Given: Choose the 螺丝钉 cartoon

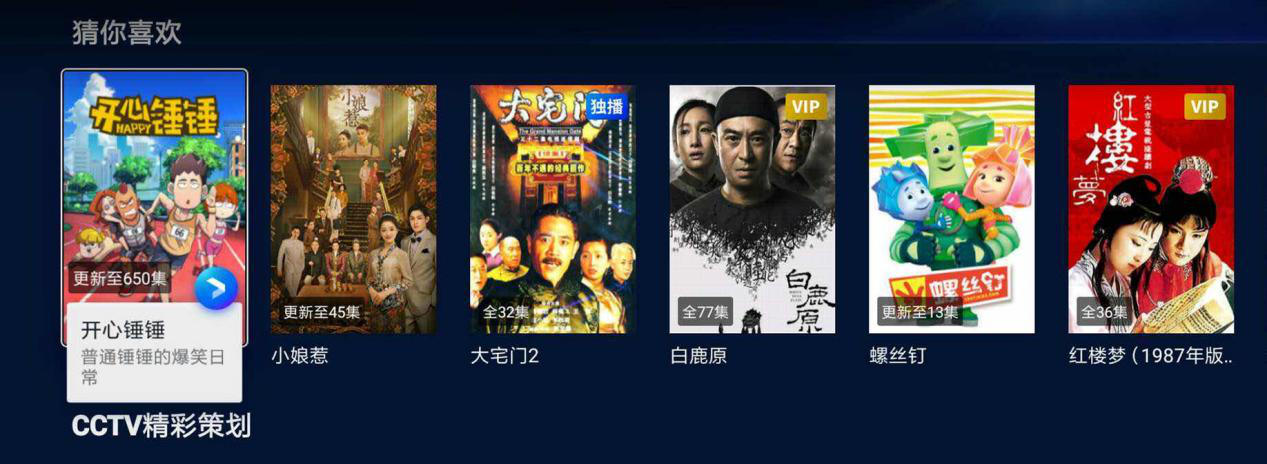Looking at the screenshot, I should (951, 209).
